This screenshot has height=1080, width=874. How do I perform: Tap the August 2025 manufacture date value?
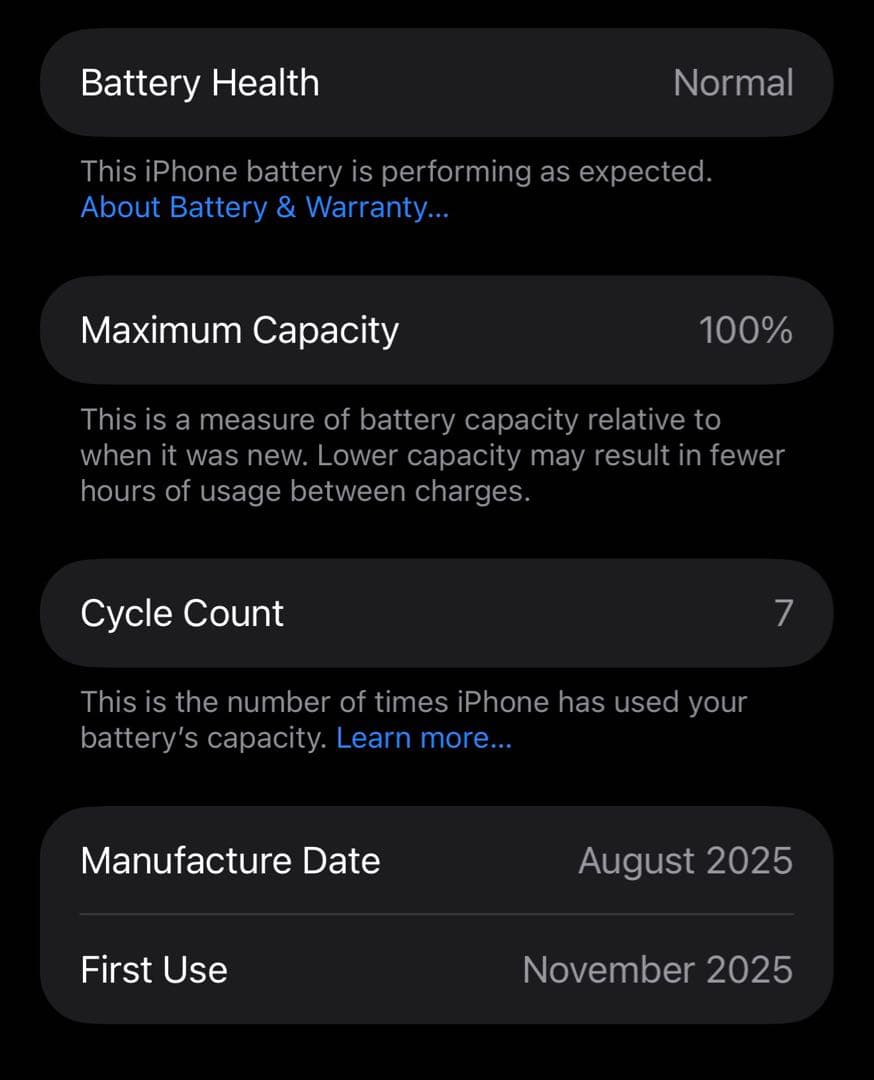685,860
